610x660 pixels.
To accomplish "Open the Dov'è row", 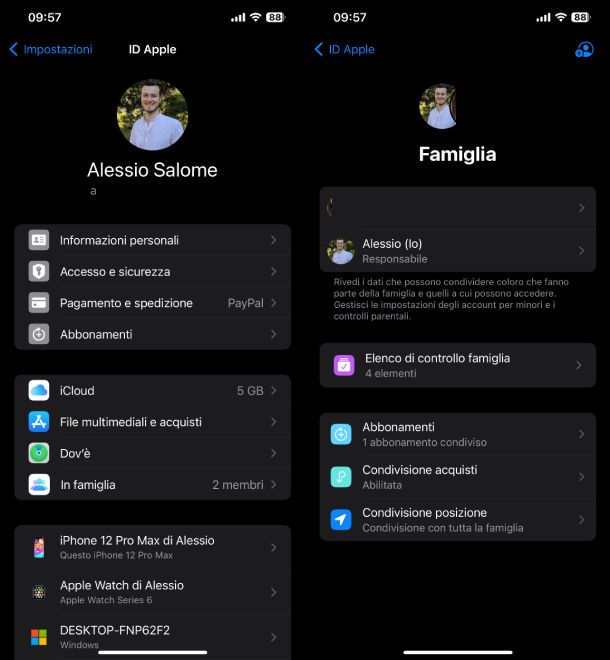I will pyautogui.click(x=152, y=453).
